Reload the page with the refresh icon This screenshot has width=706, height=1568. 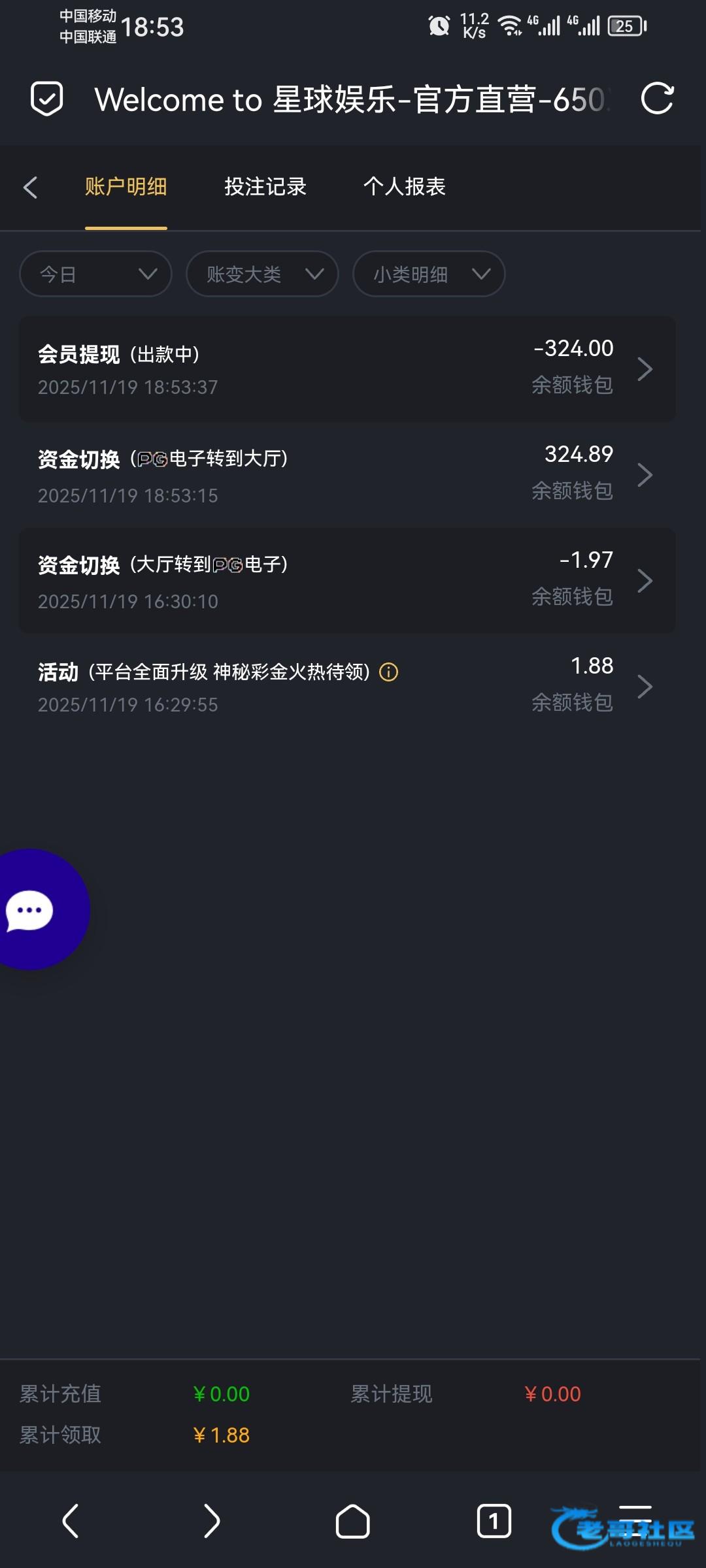[x=657, y=99]
